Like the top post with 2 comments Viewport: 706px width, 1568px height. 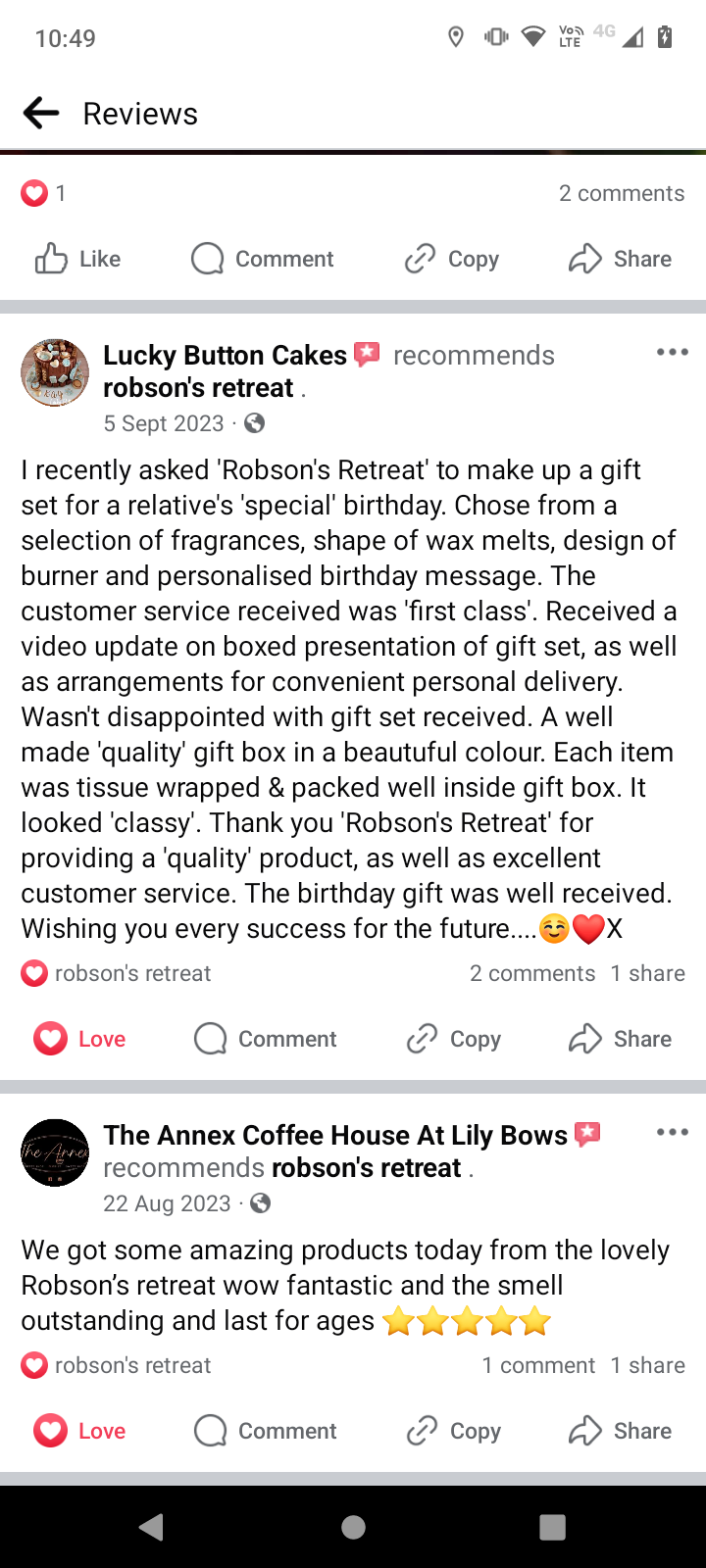(x=78, y=259)
